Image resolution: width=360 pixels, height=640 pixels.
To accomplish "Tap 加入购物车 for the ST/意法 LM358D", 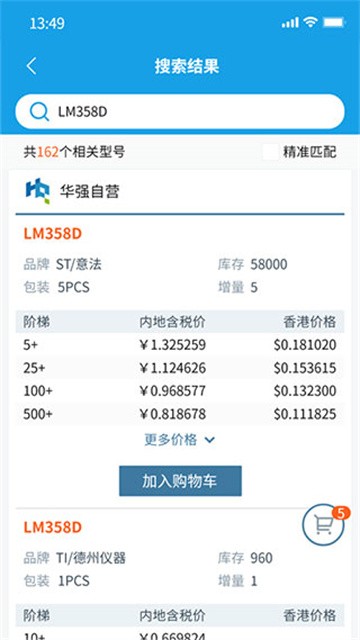I will pos(180,481).
